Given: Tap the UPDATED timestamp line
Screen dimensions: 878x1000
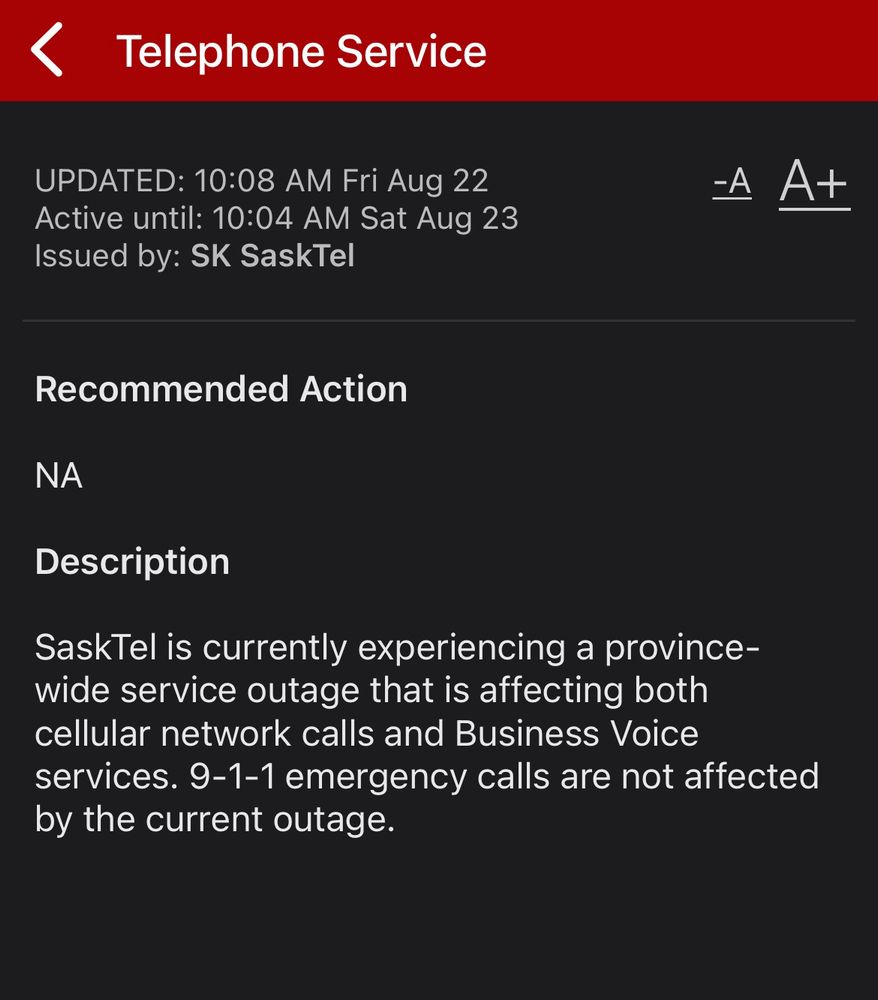Looking at the screenshot, I should (x=260, y=180).
